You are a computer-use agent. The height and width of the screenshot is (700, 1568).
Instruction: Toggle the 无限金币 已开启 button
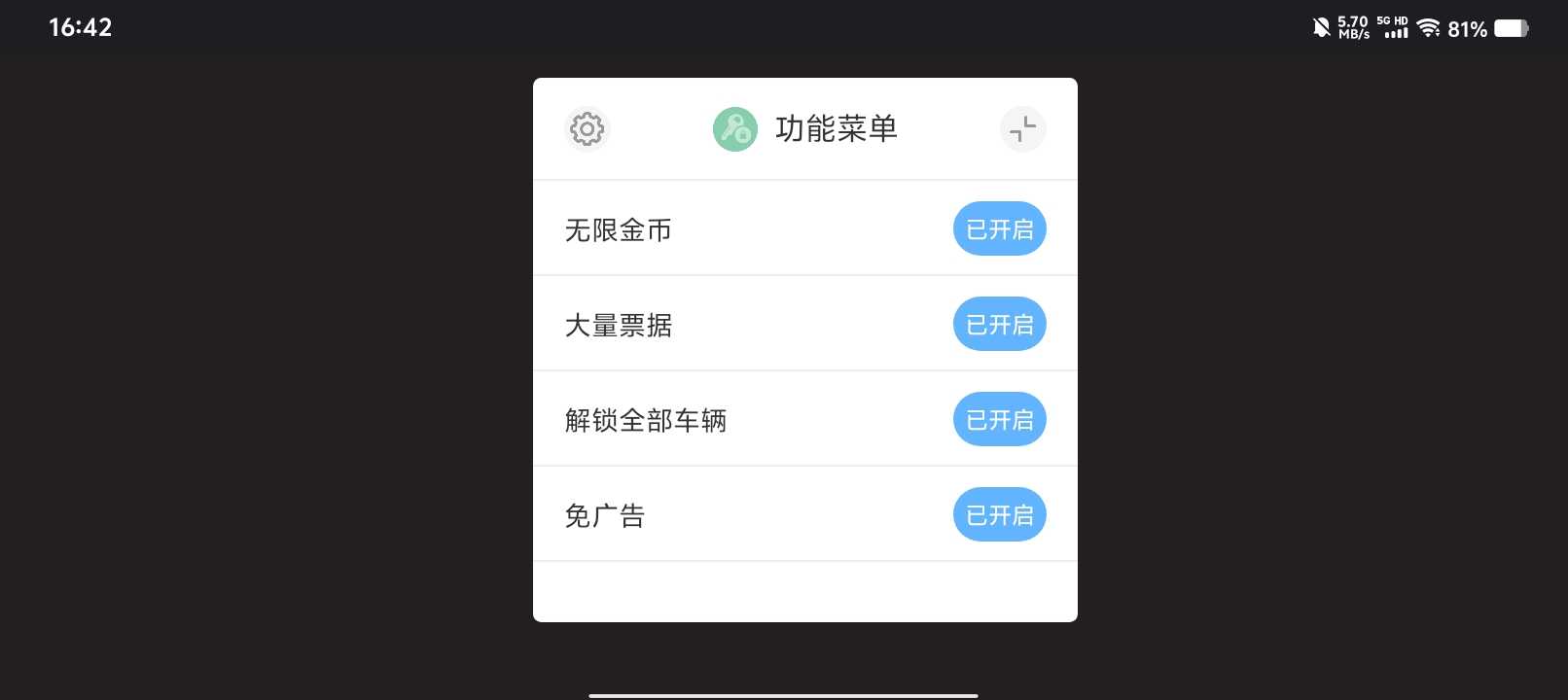pyautogui.click(x=999, y=229)
